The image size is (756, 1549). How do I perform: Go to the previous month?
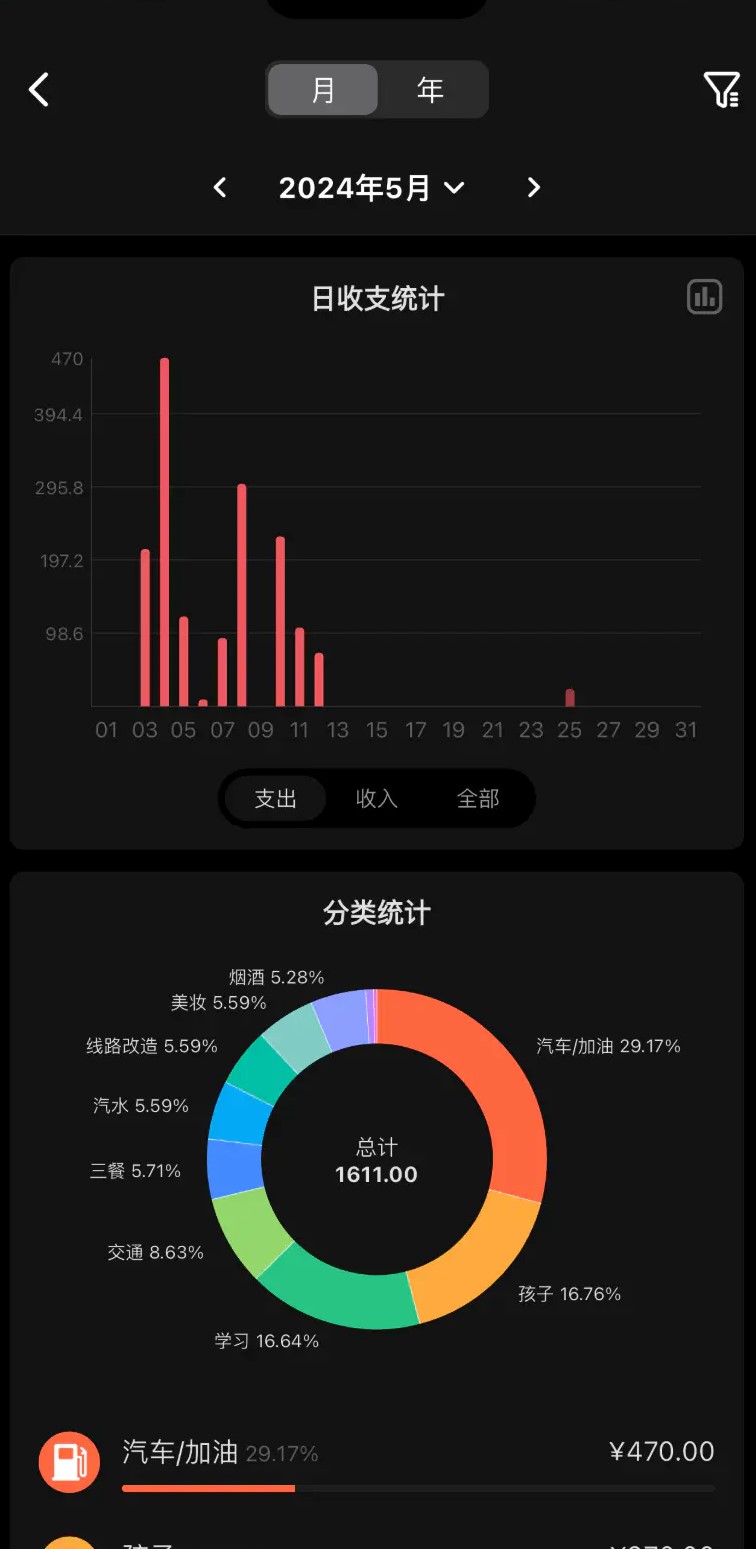tap(220, 187)
